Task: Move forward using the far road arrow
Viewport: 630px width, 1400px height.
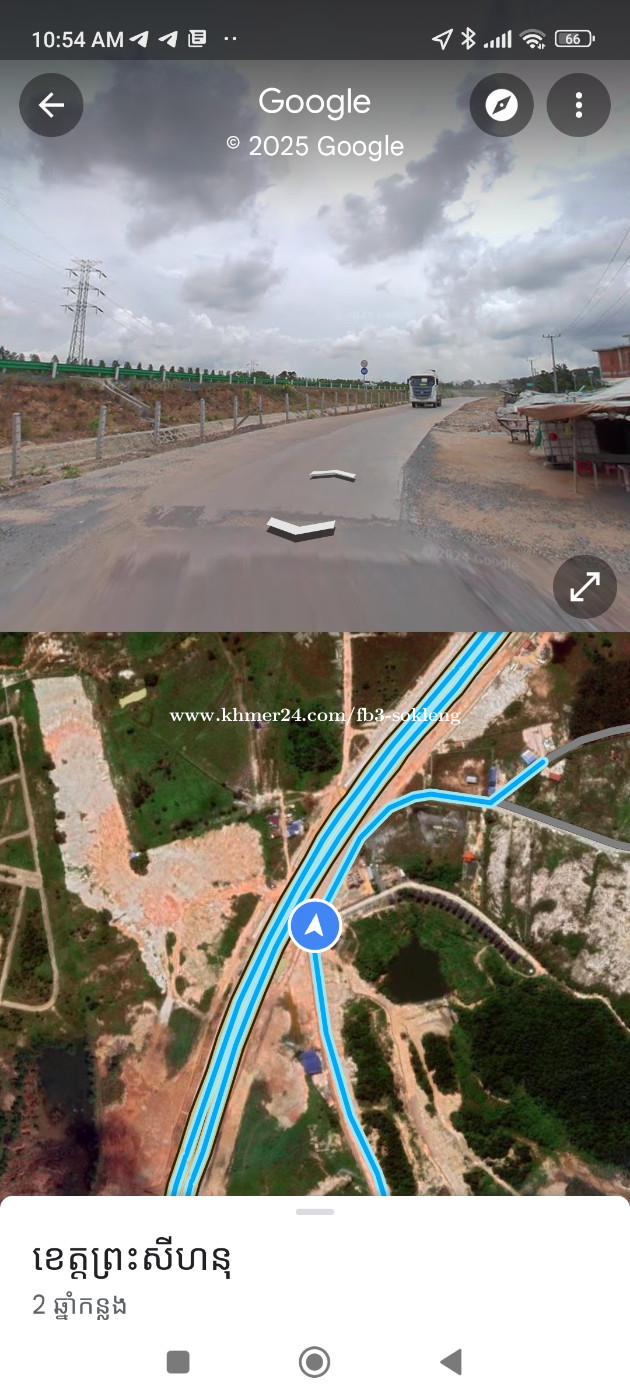Action: click(x=333, y=474)
